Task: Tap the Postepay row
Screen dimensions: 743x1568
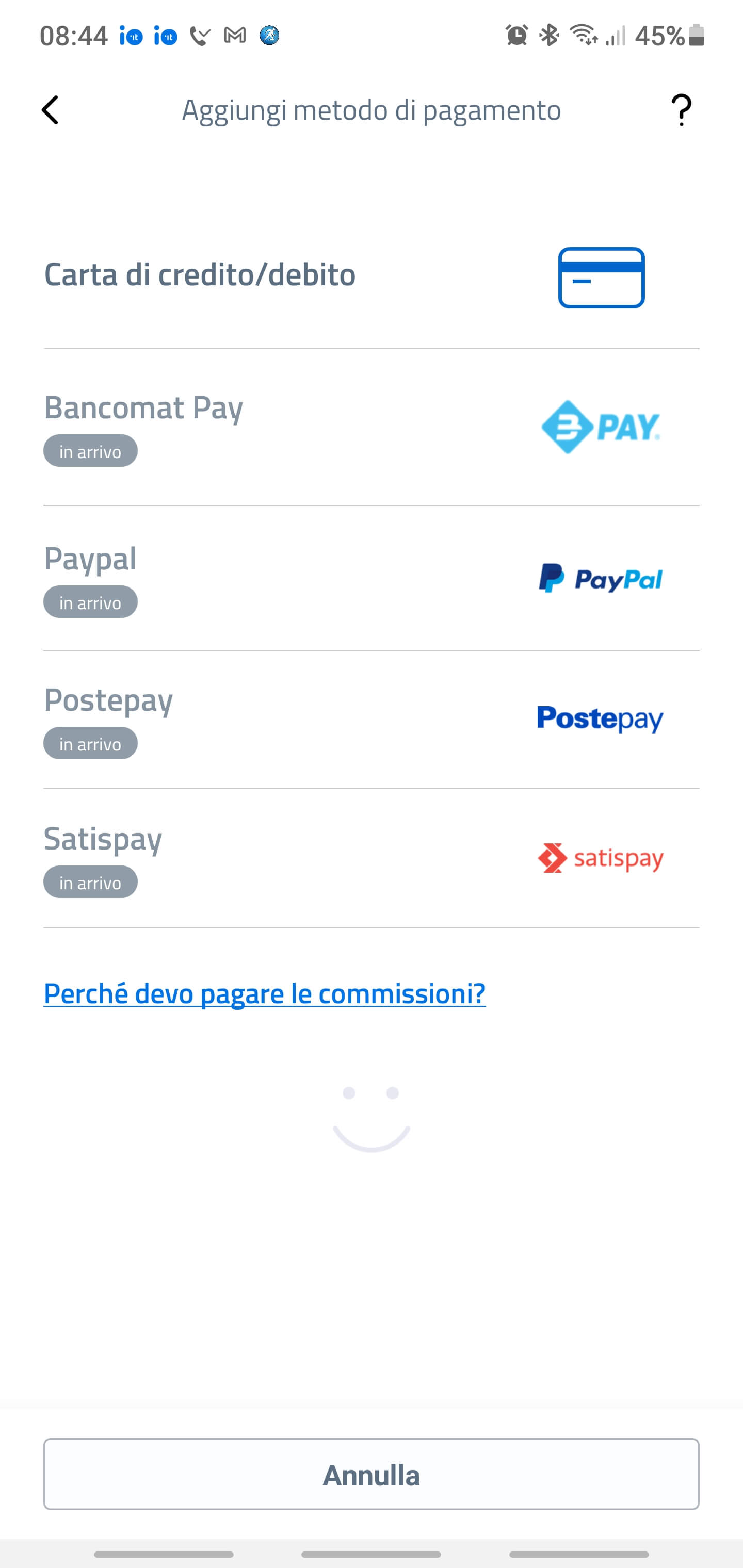Action: (x=370, y=720)
